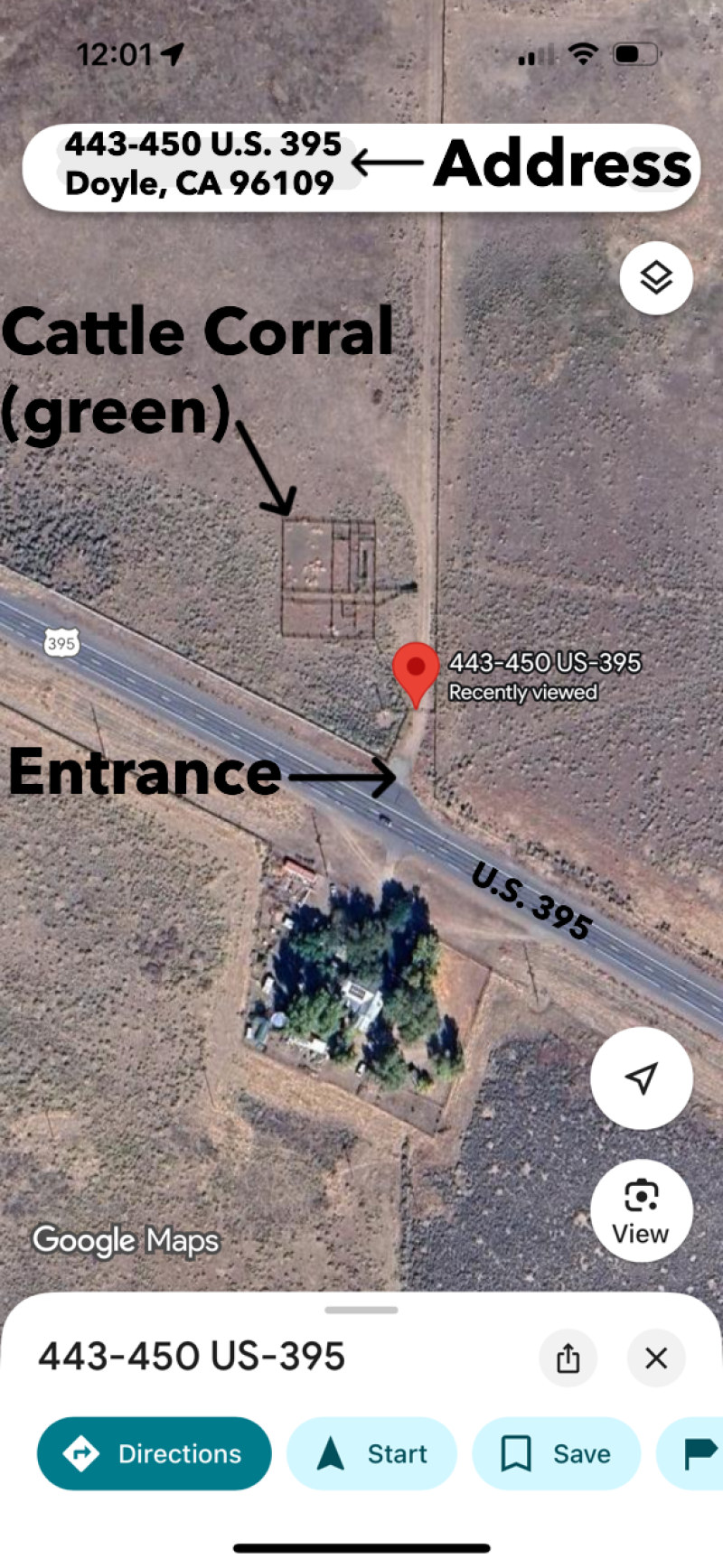Screen dimensions: 723x1568
Task: Share the 443-450 US-395 place
Action: click(x=568, y=1358)
